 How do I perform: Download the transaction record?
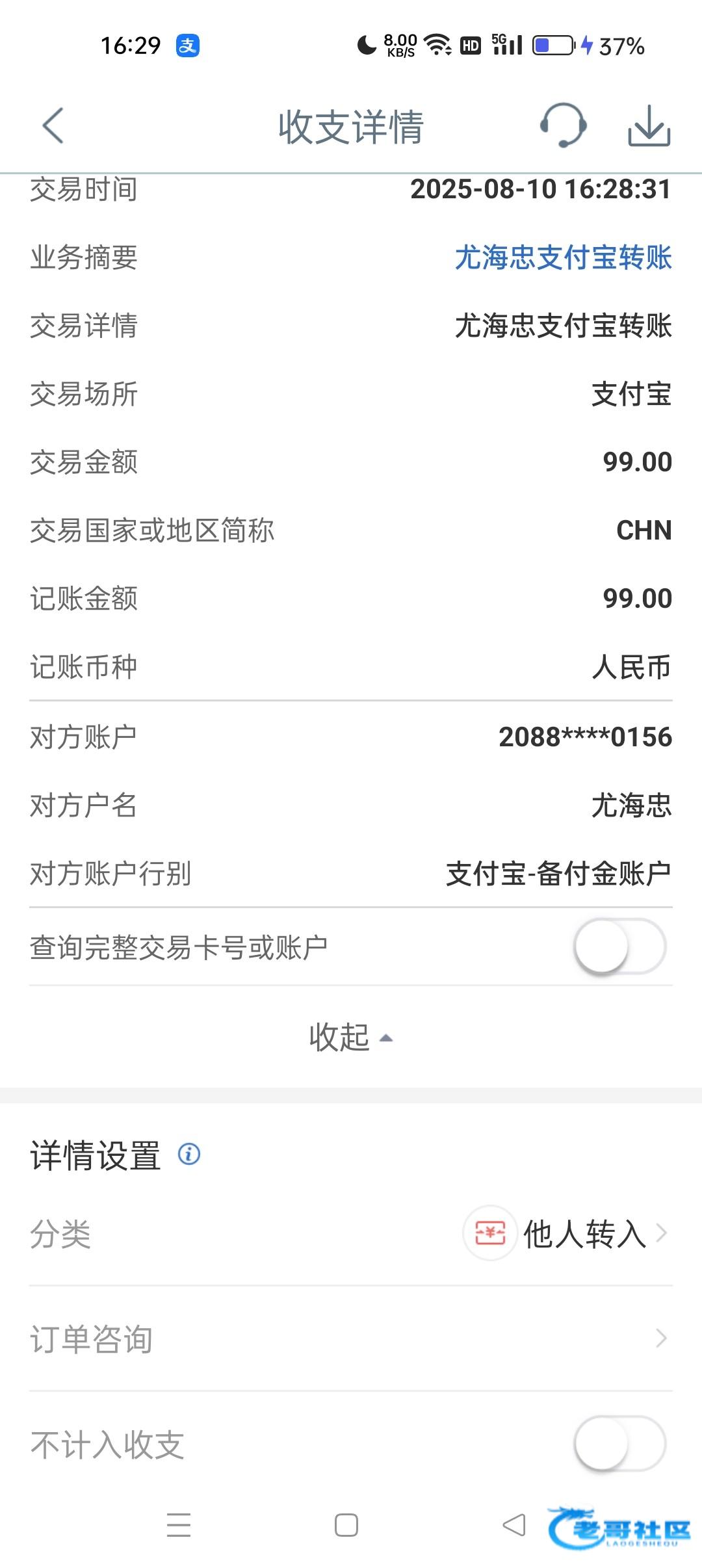pyautogui.click(x=649, y=126)
